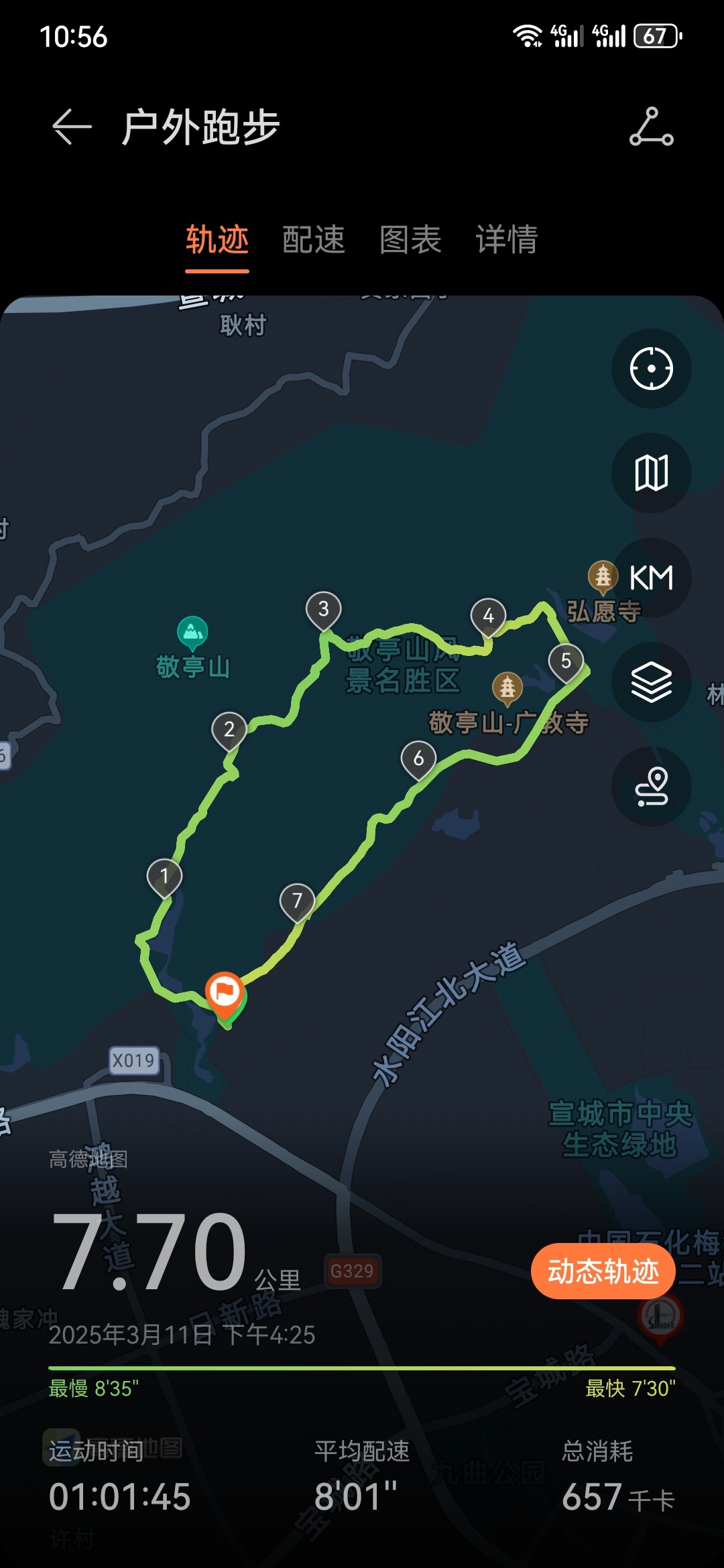Select the 轨迹 tab

click(217, 239)
